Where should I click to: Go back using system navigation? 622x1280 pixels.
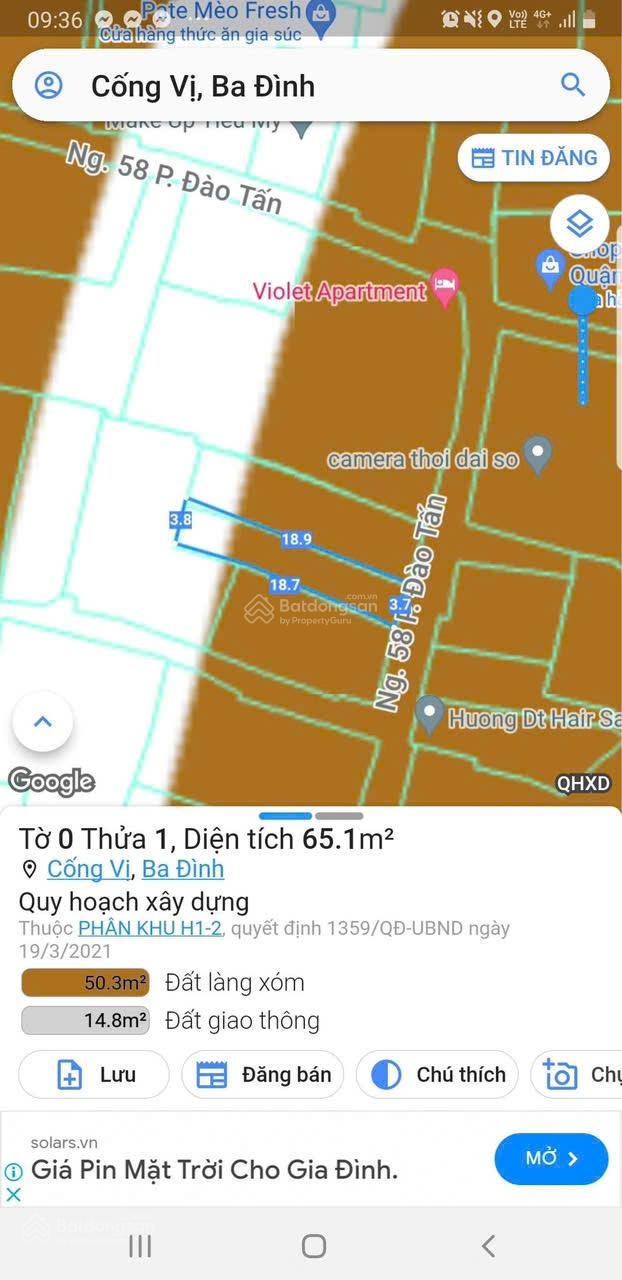(488, 1245)
